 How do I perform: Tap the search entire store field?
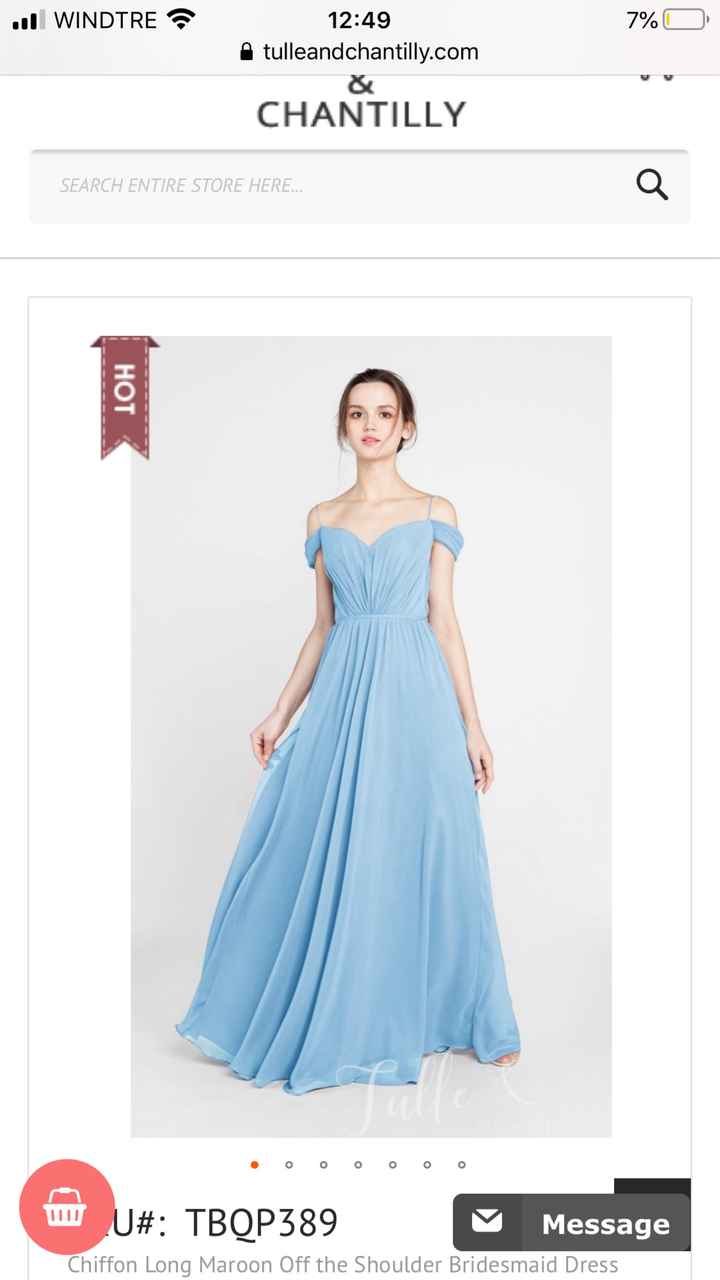point(330,186)
